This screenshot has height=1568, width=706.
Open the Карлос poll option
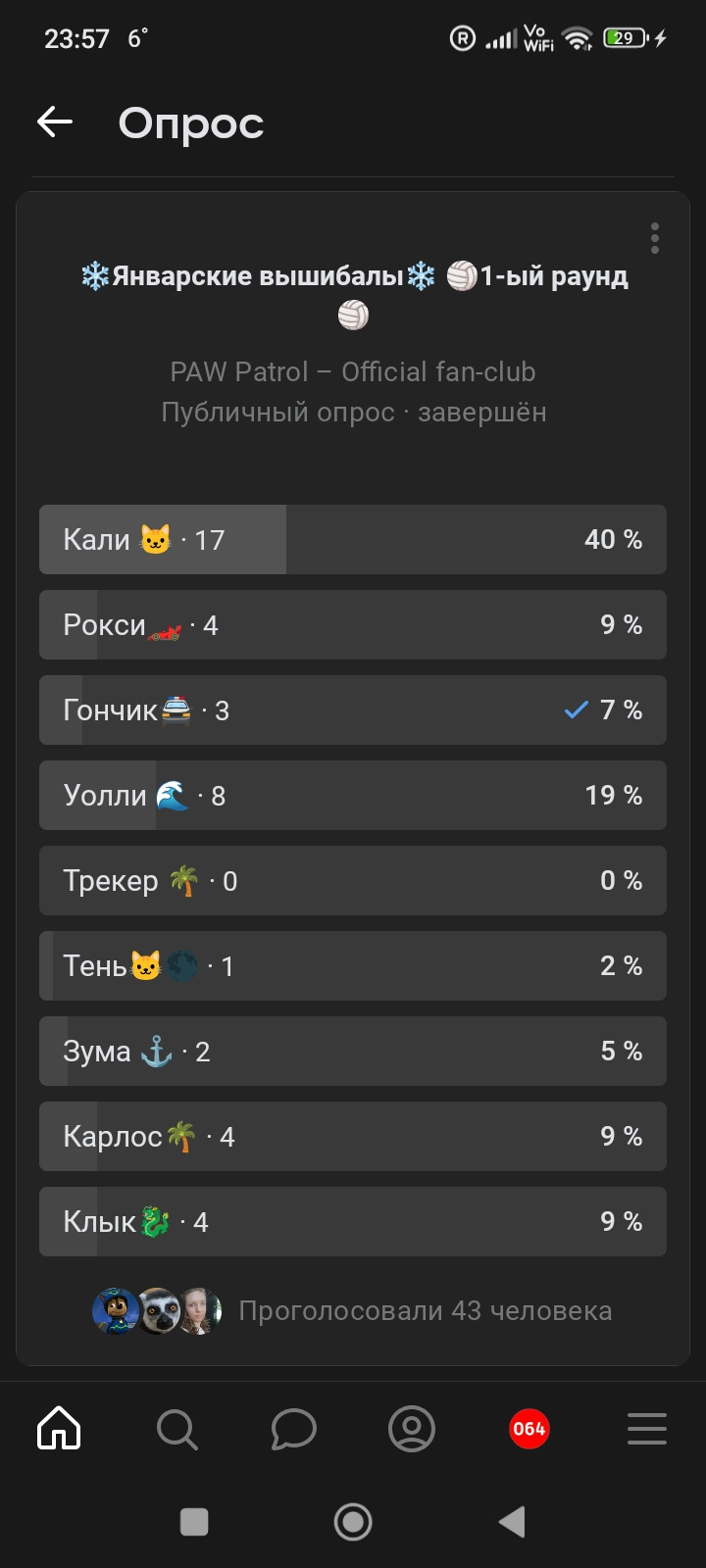click(x=353, y=1137)
